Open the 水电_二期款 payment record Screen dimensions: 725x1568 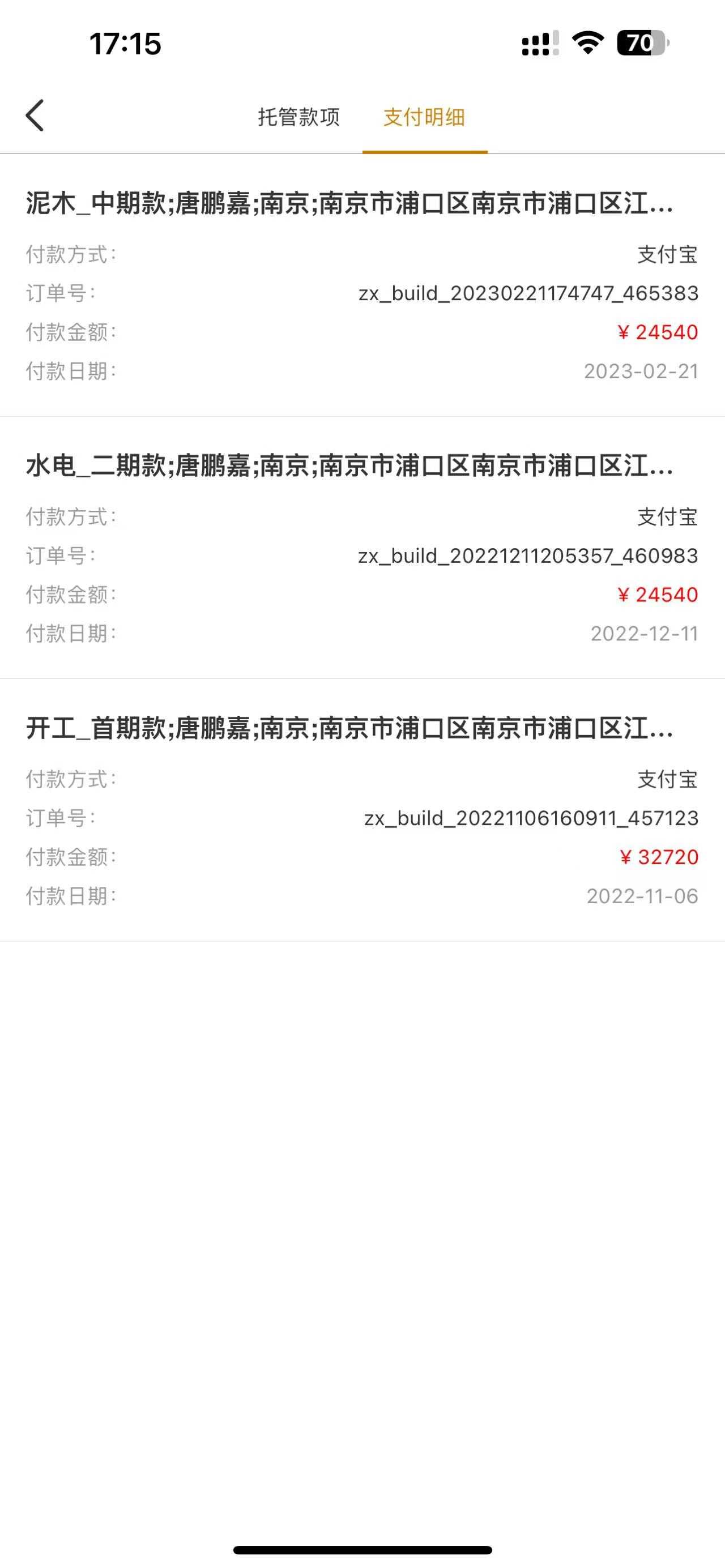(349, 465)
